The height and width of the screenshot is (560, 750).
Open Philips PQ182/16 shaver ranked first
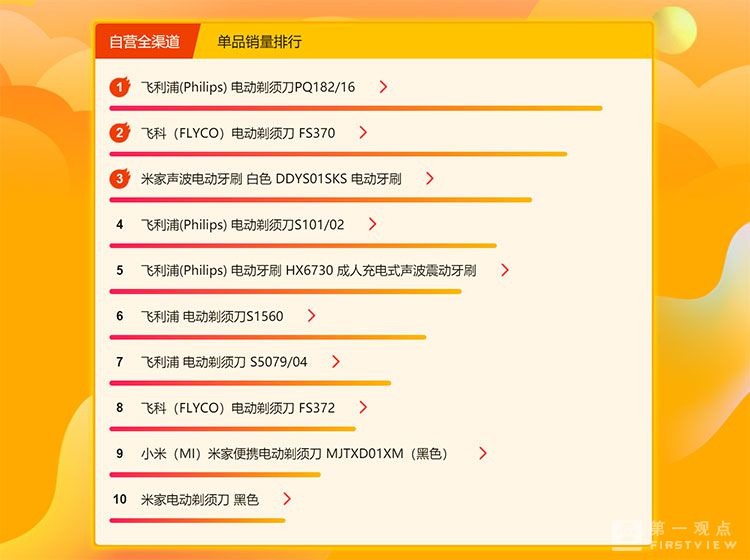point(248,87)
